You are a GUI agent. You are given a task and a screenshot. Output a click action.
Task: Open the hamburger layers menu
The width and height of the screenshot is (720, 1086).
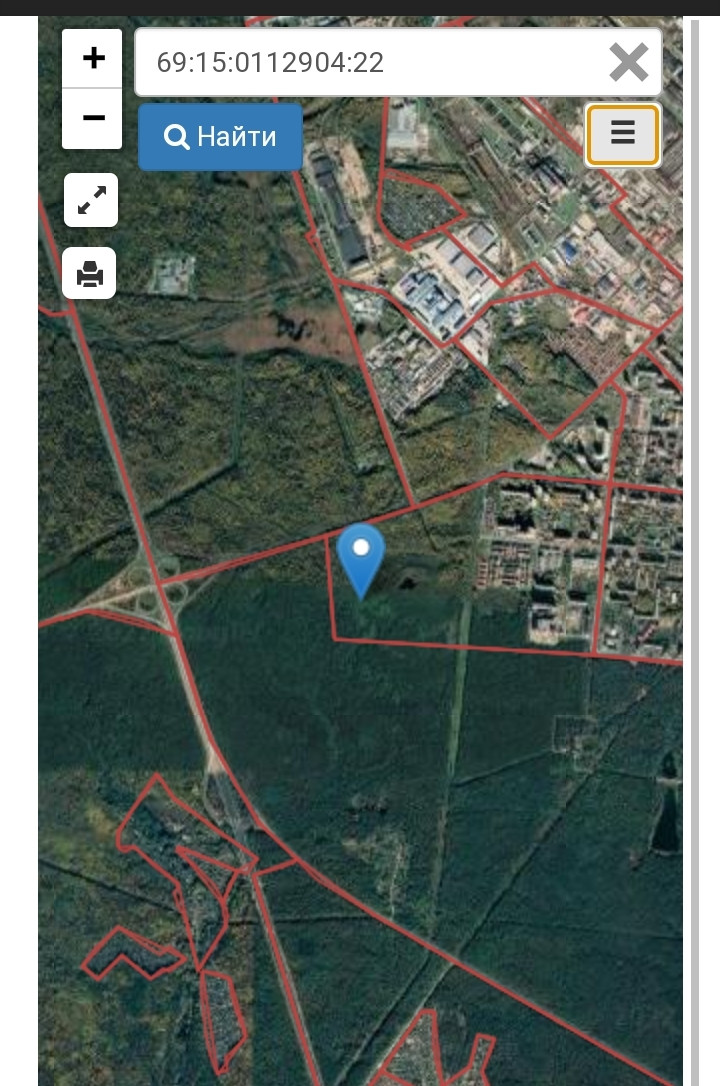[x=622, y=134]
